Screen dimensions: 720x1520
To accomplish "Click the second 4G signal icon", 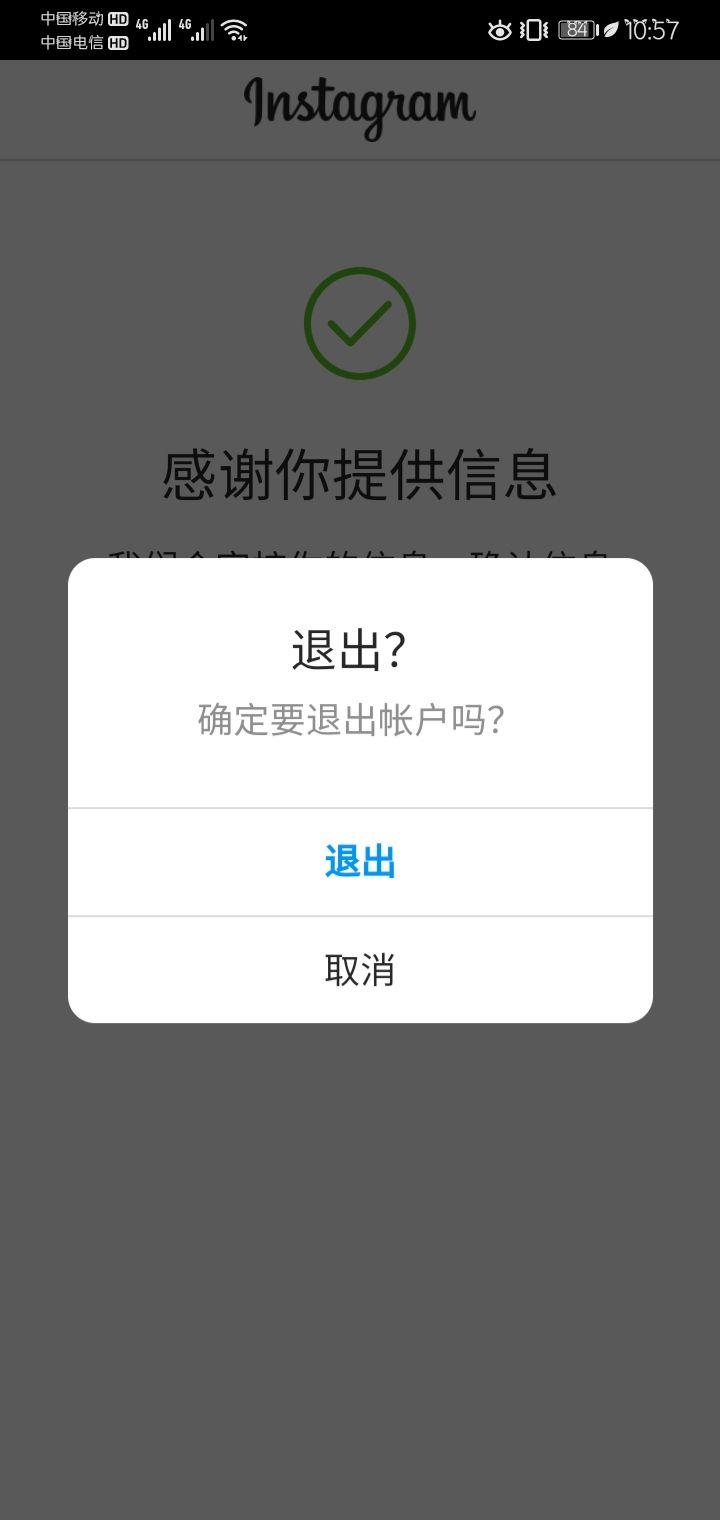I will [196, 28].
